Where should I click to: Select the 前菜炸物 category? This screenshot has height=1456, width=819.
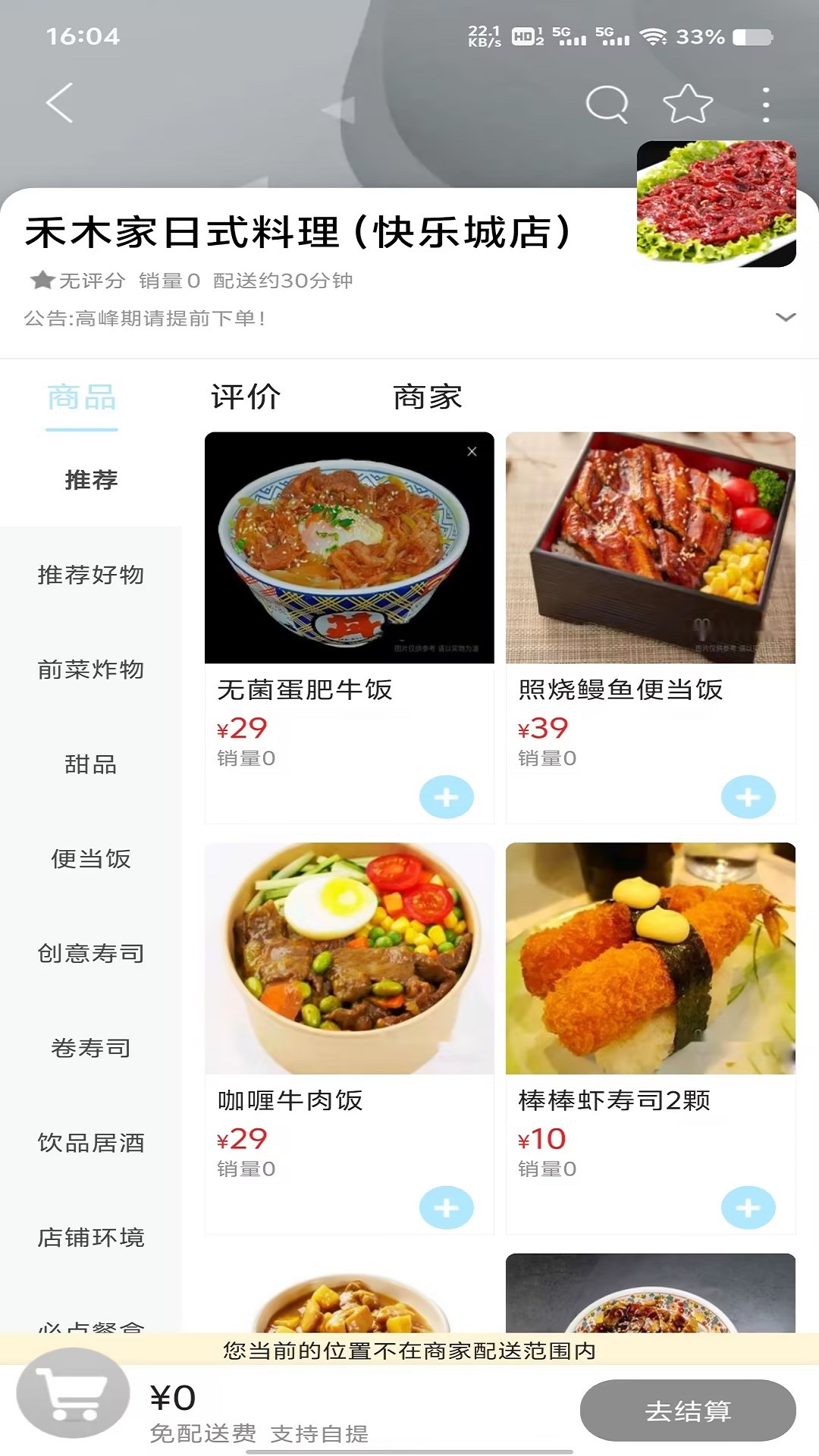(91, 670)
